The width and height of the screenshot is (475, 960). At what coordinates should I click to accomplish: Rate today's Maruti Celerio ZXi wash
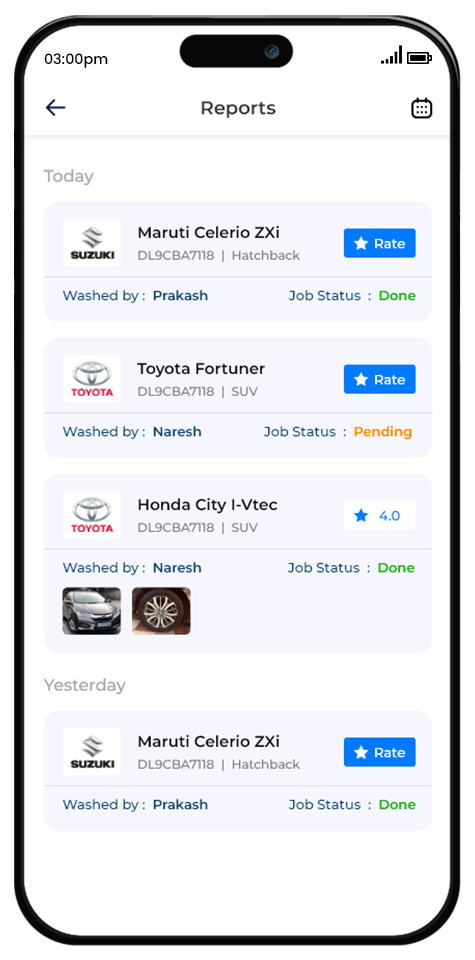coord(380,244)
